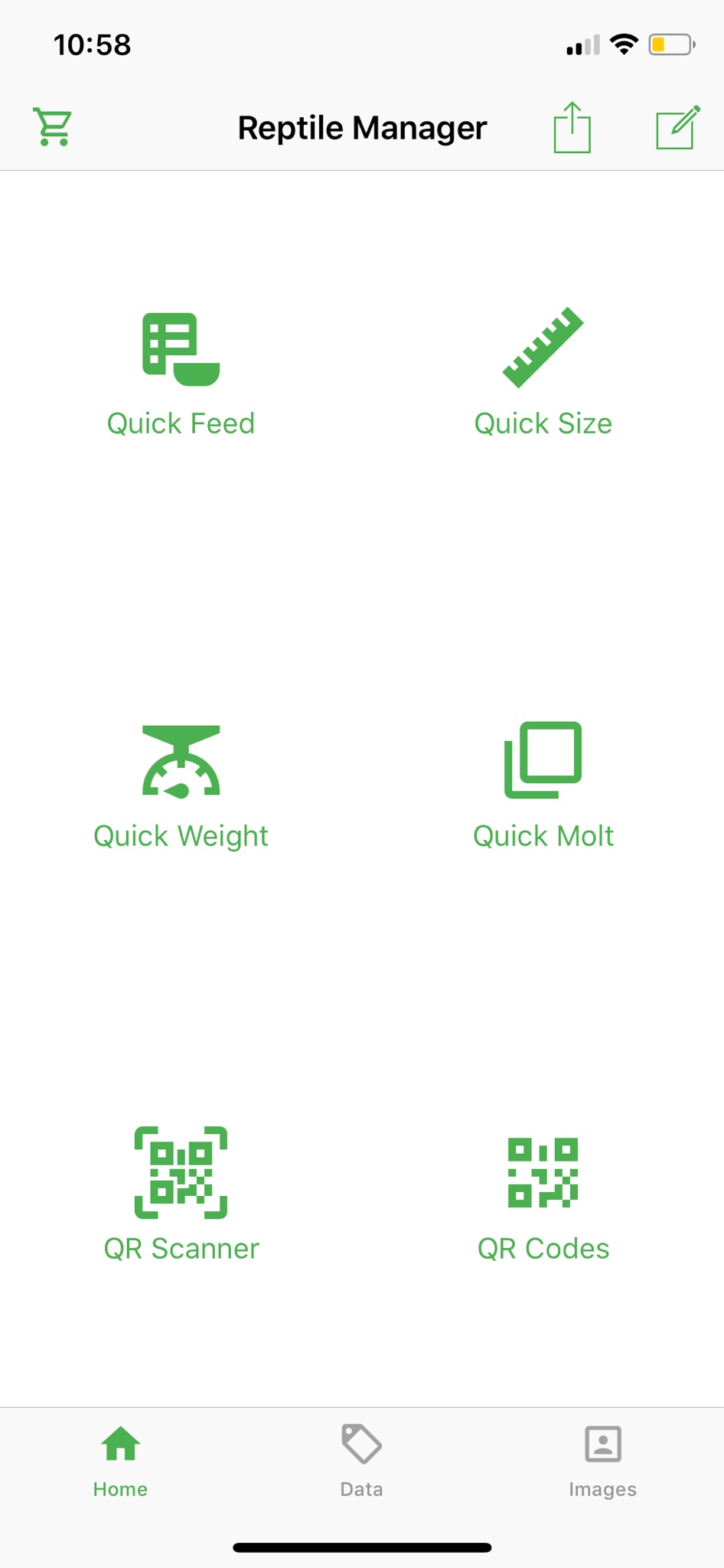Screen dimensions: 724x1568
Task: Open the shopping cart icon
Action: pos(53,127)
